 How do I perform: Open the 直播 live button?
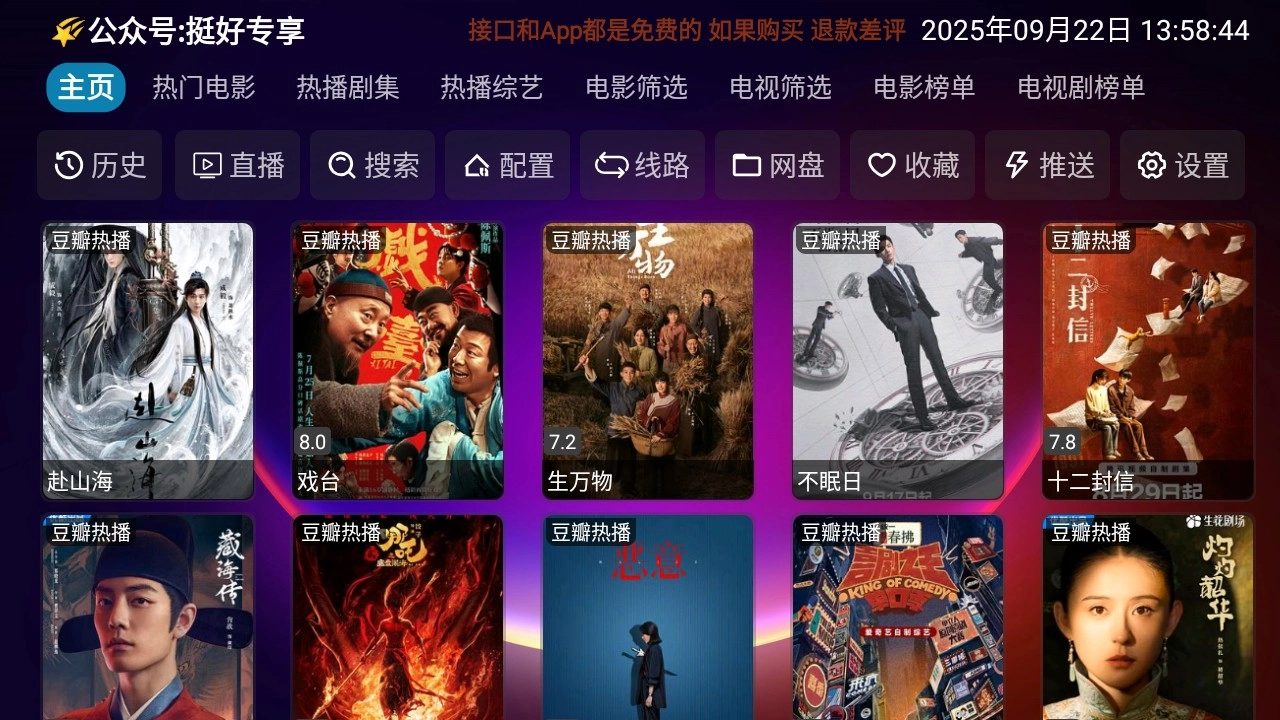(238, 165)
